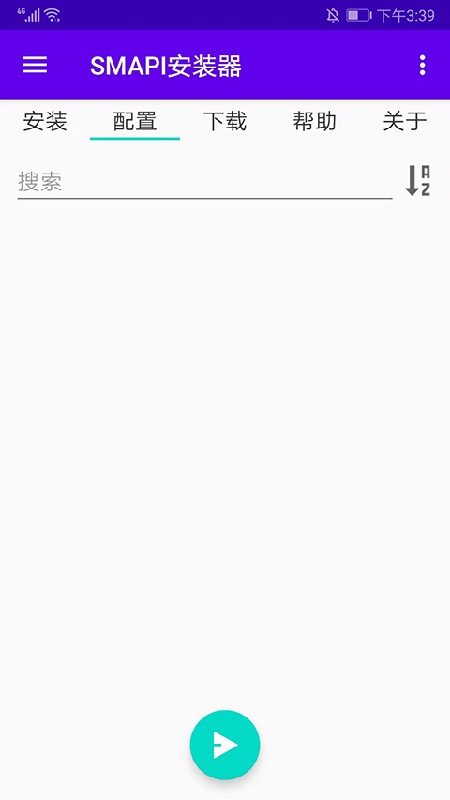The height and width of the screenshot is (800, 450).
Task: Tap the teal launch floating button
Action: click(225, 745)
